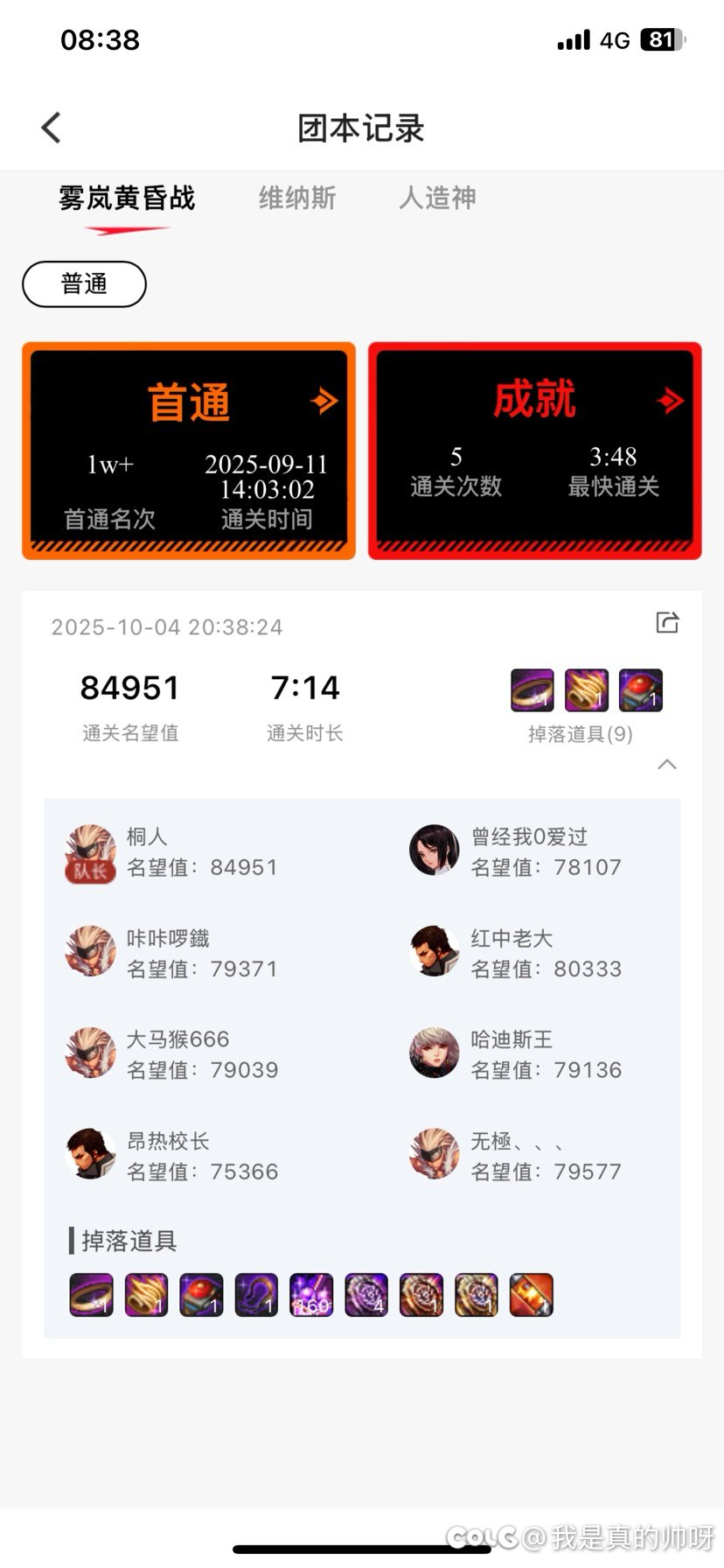Viewport: 724px width, 1568px height.
Task: Open the 首通 record card
Action: [x=189, y=451]
